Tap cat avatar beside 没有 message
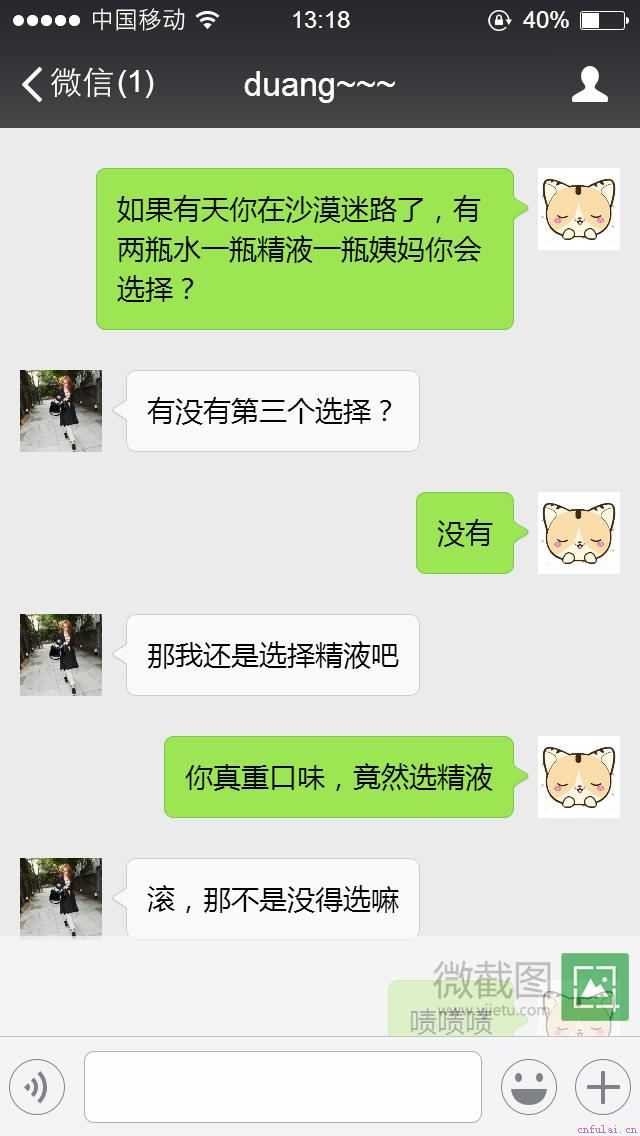This screenshot has height=1136, width=640. point(578,533)
